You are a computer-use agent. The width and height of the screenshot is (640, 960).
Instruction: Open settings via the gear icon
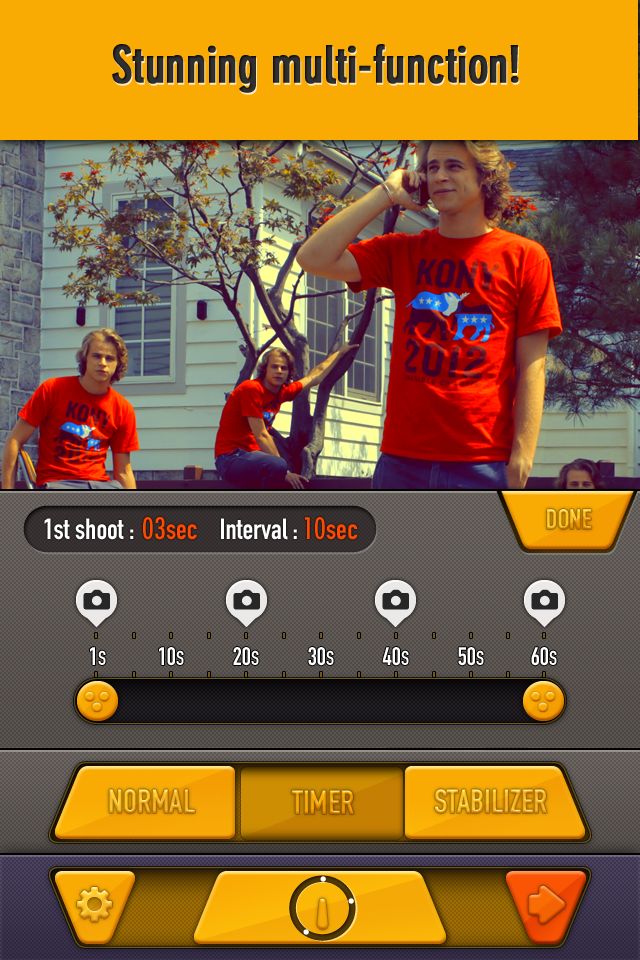coord(95,906)
